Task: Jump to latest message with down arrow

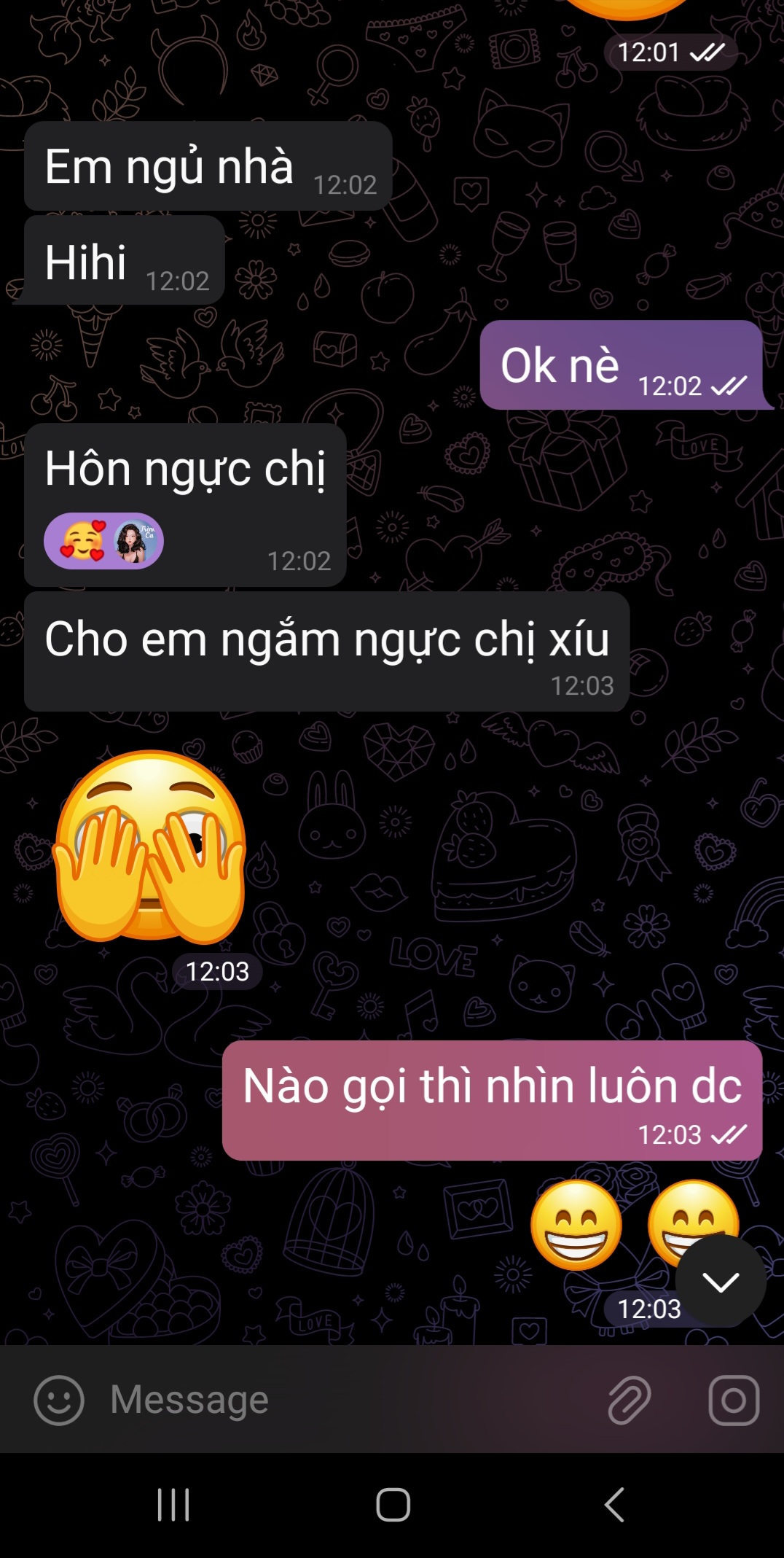Action: click(720, 1282)
